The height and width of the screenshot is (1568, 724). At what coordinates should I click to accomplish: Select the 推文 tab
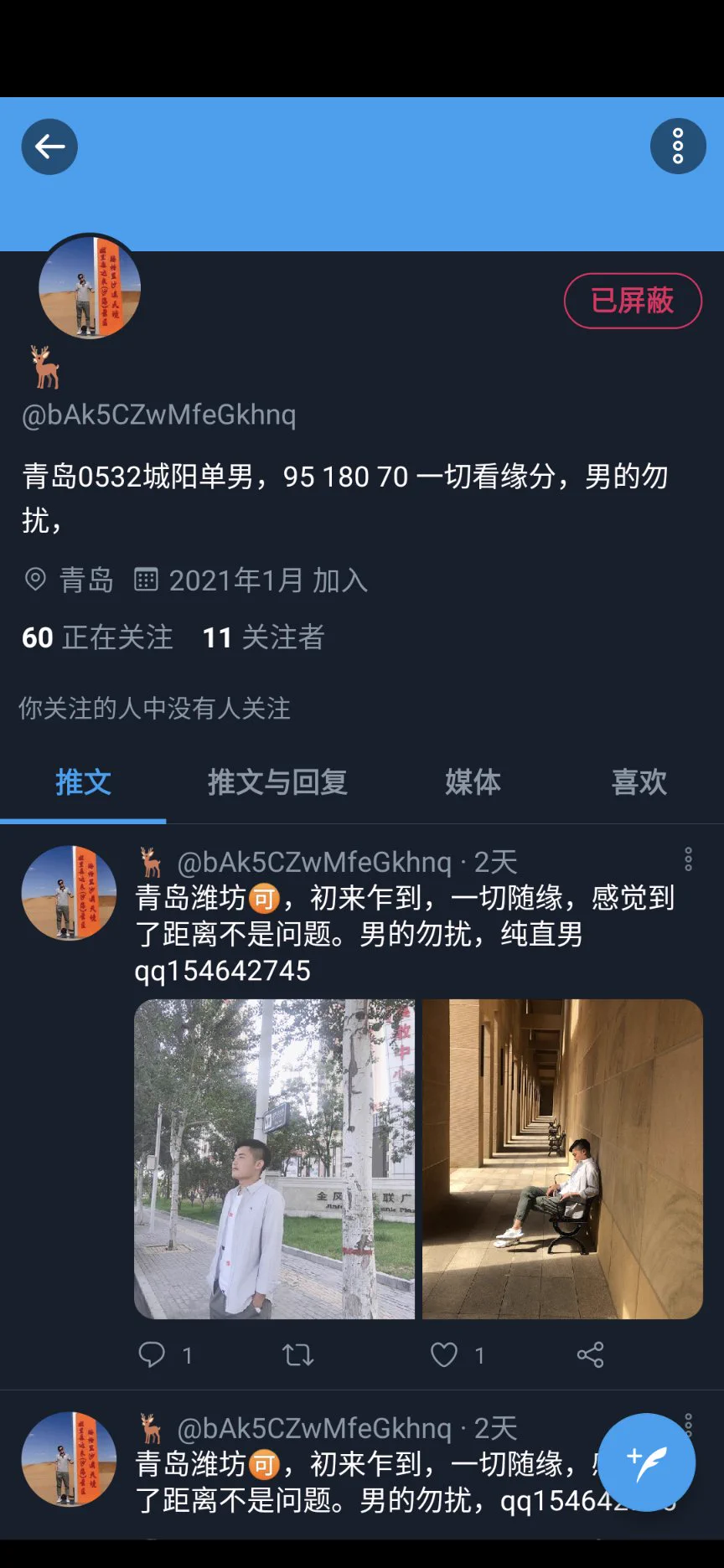click(x=83, y=782)
